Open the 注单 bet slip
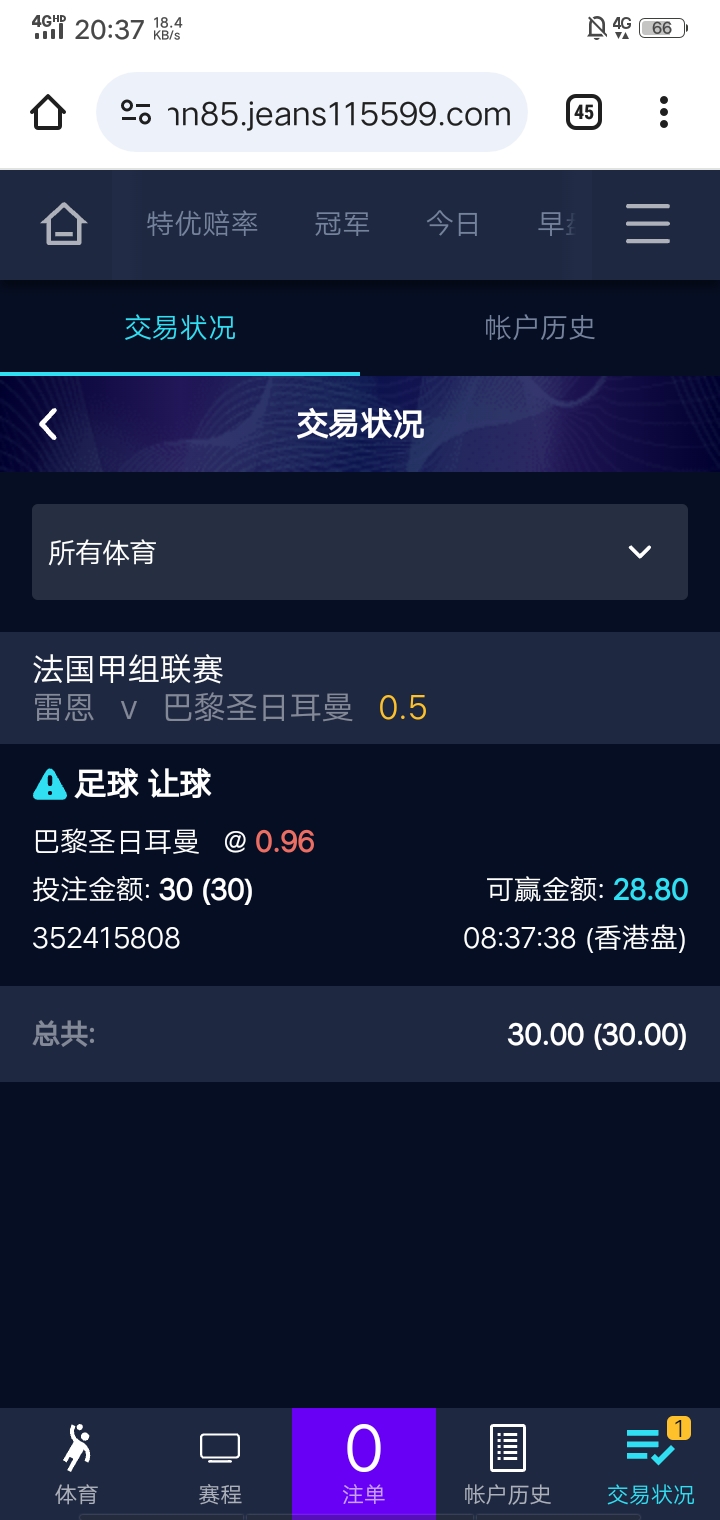 (x=363, y=1464)
